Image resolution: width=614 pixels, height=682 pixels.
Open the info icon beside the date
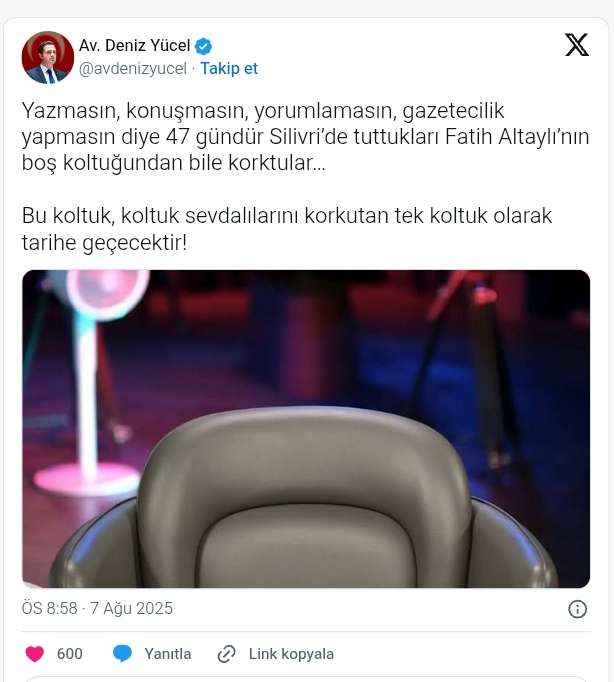pyautogui.click(x=577, y=609)
